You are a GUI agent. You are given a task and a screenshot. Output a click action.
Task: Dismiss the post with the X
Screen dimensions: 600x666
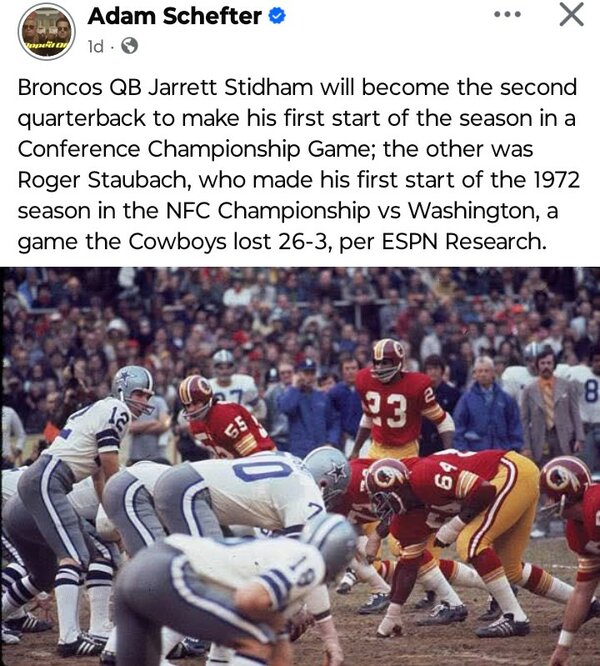(x=570, y=15)
